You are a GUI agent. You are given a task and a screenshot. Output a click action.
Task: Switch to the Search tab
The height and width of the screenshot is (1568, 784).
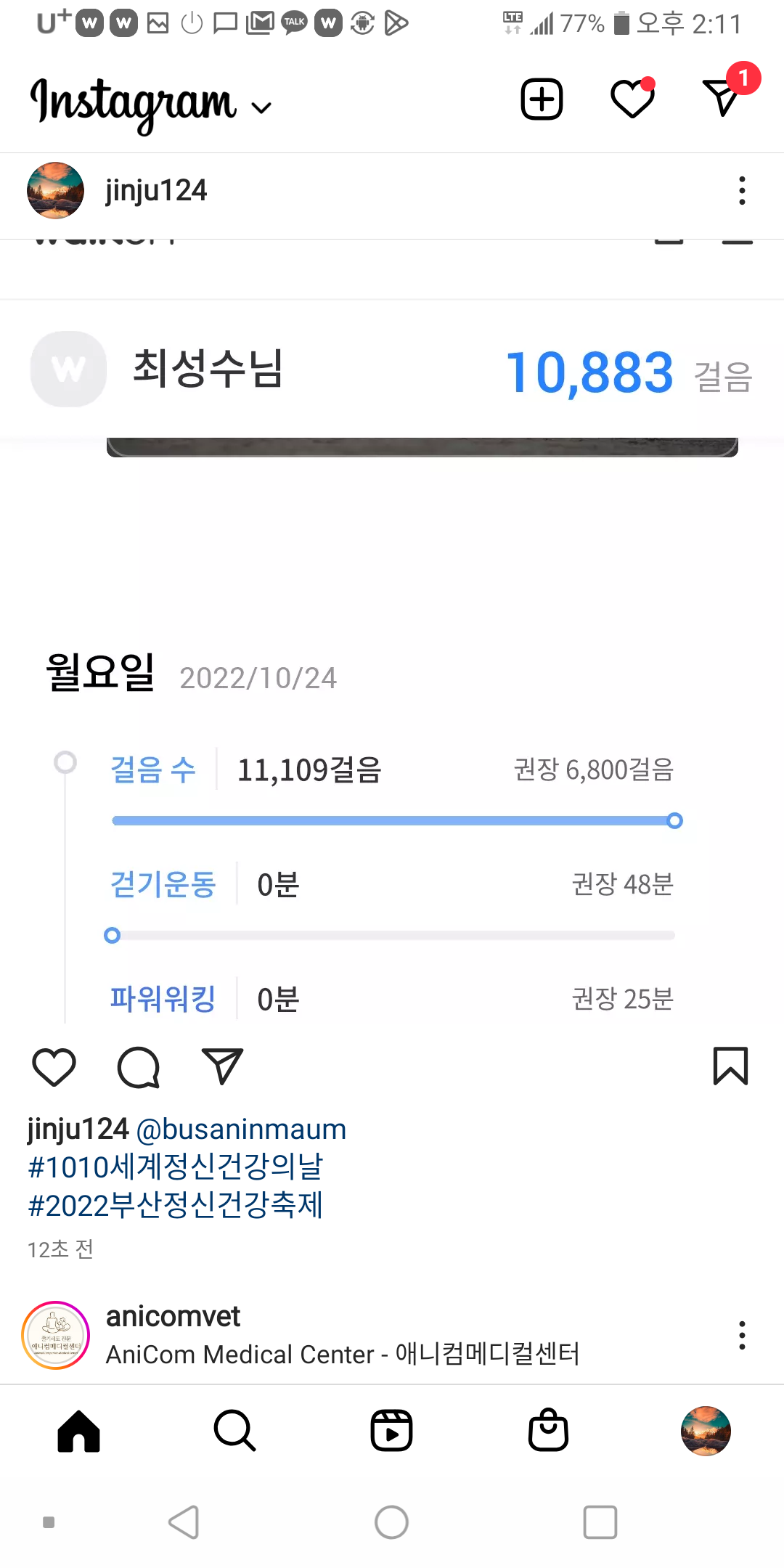point(234,1431)
